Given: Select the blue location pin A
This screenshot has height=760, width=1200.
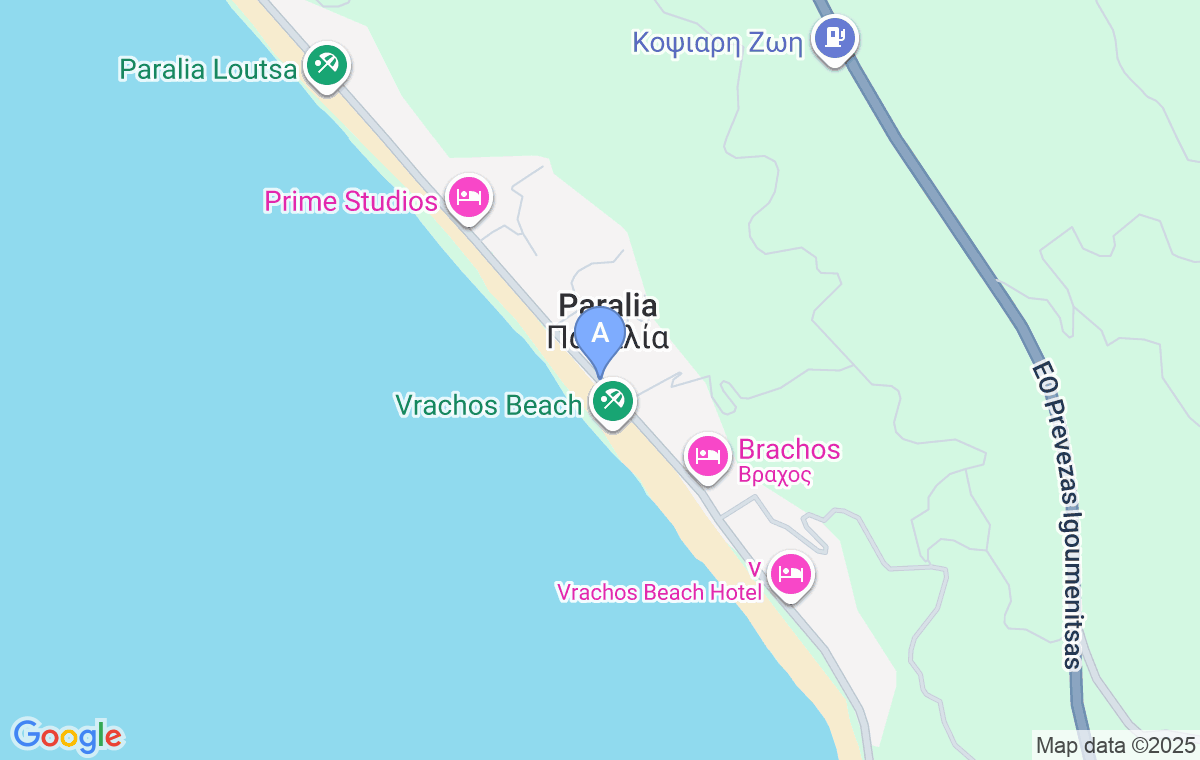Looking at the screenshot, I should (600, 335).
